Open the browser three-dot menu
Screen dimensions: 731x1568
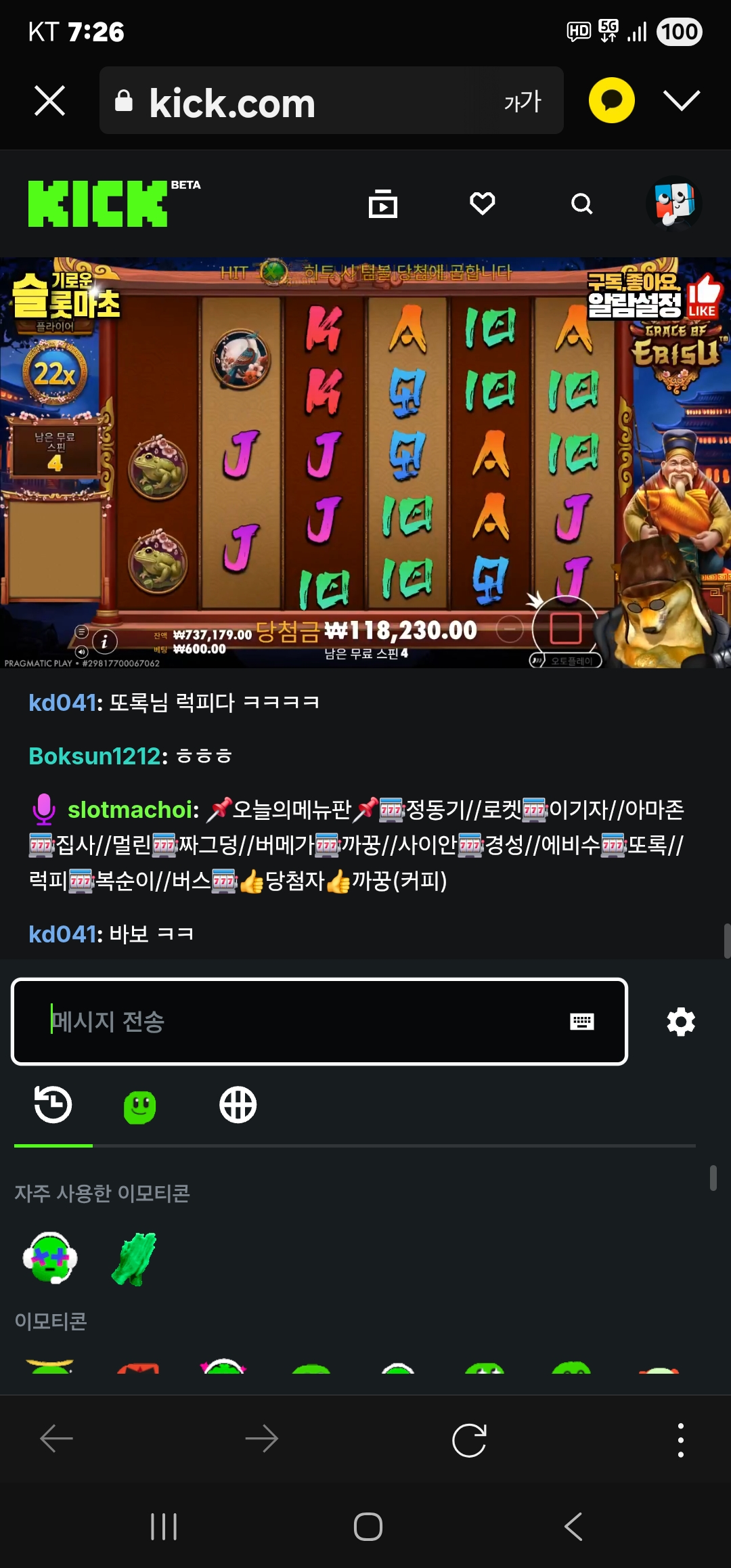pos(680,1439)
